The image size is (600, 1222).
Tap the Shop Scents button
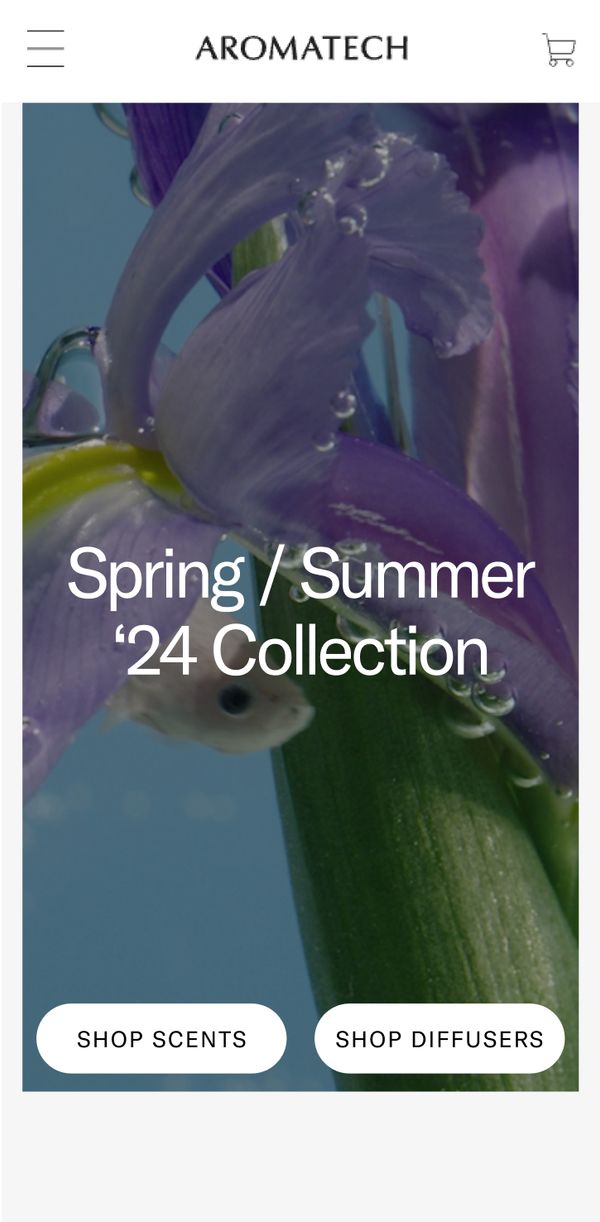[162, 1039]
